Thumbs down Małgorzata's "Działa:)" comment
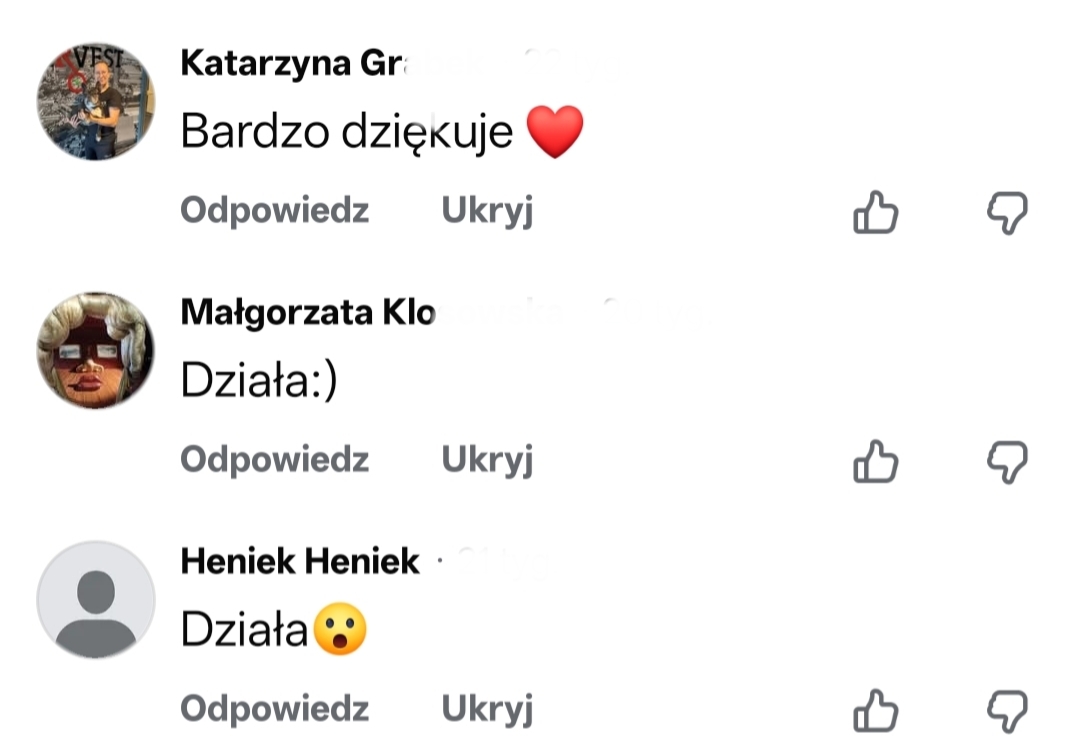The image size is (1080, 756). [1007, 462]
